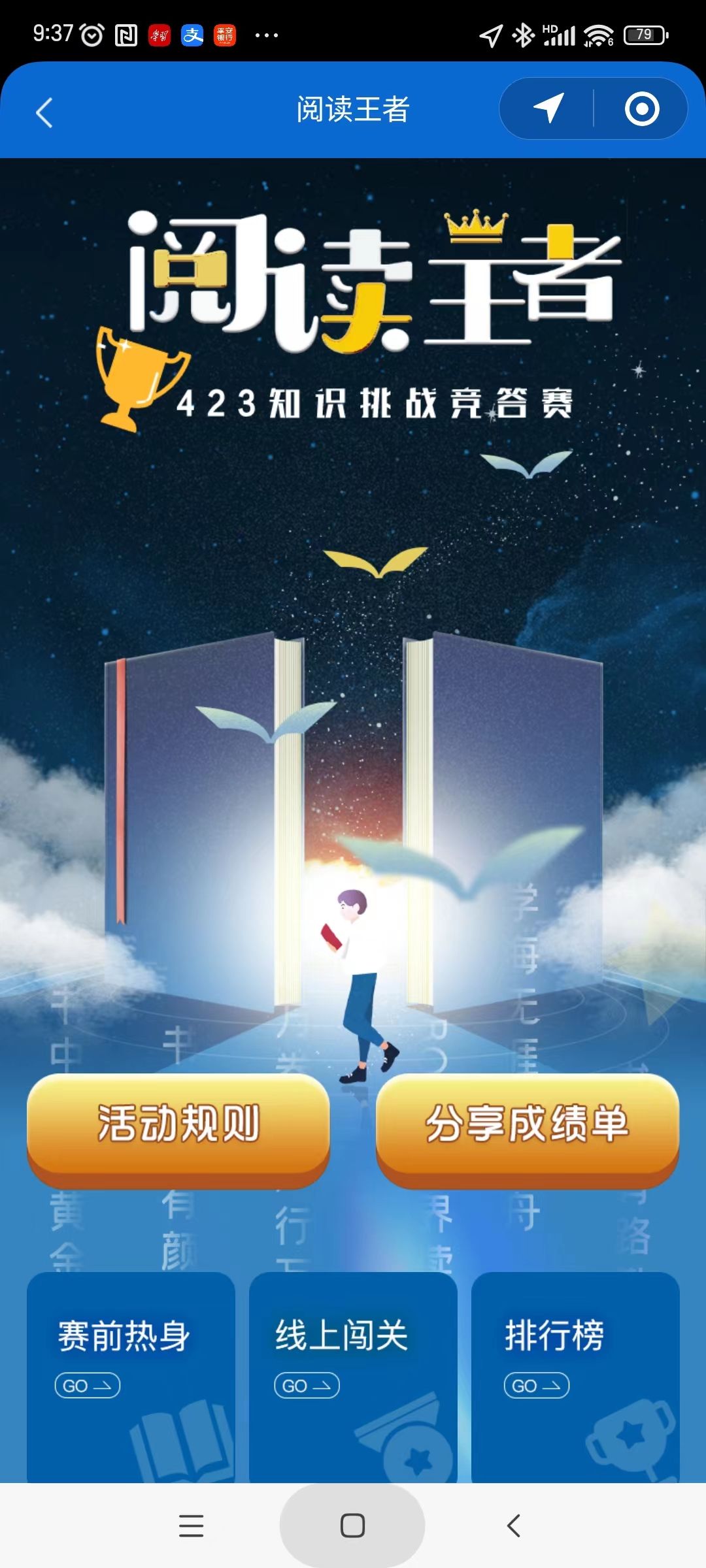Image resolution: width=706 pixels, height=1568 pixels.
Task: Open the 赛前热身 warm-up card
Action: [x=131, y=1372]
